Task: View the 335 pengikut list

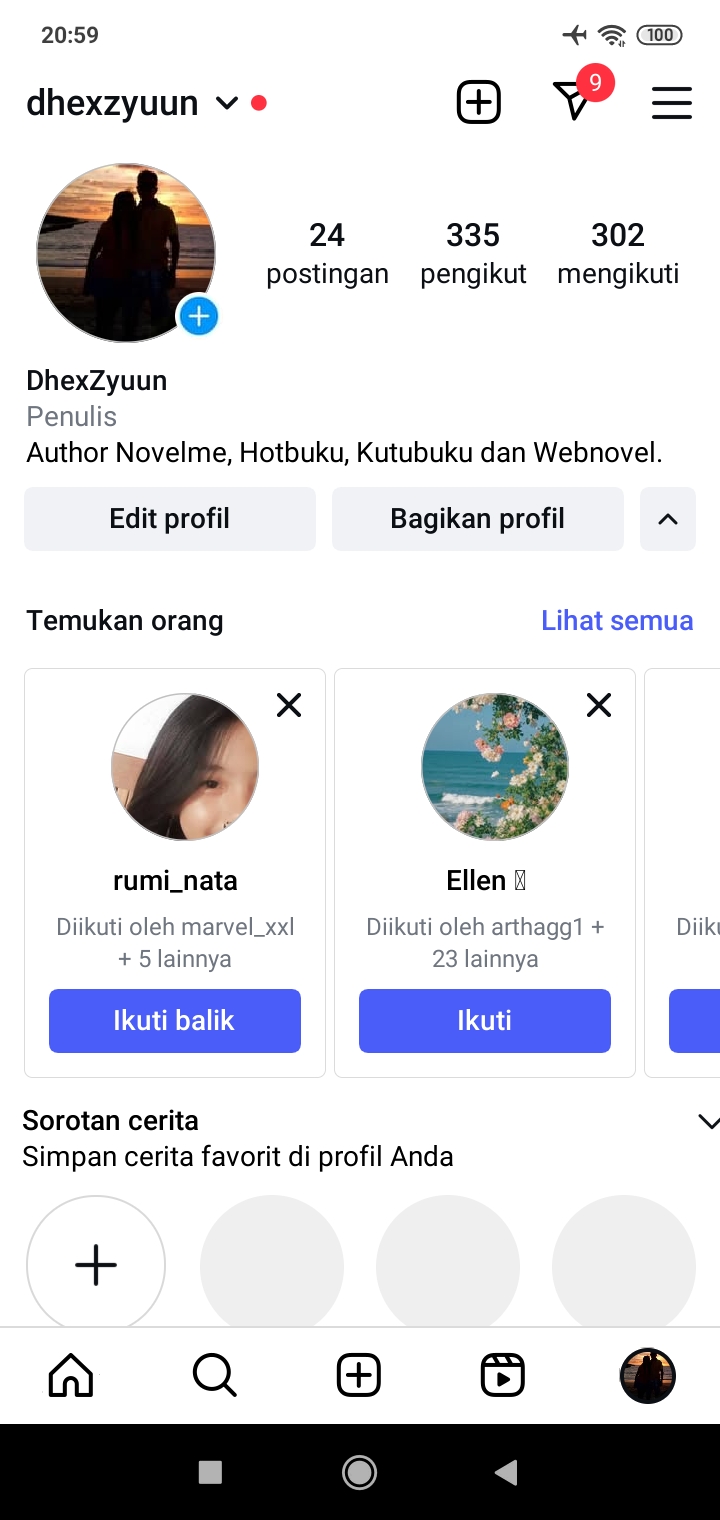Action: pos(473,254)
